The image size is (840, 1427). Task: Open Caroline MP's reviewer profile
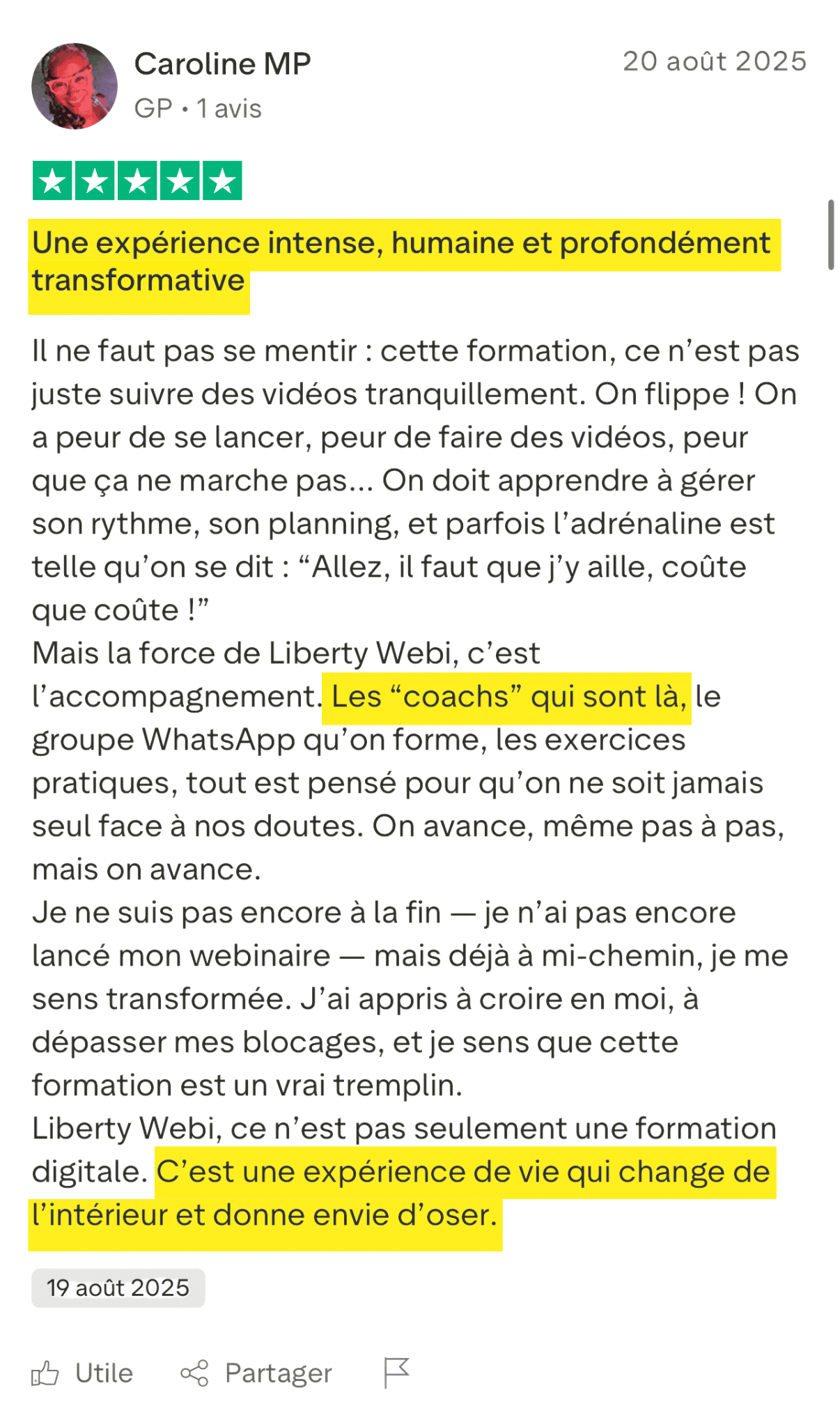[x=222, y=64]
